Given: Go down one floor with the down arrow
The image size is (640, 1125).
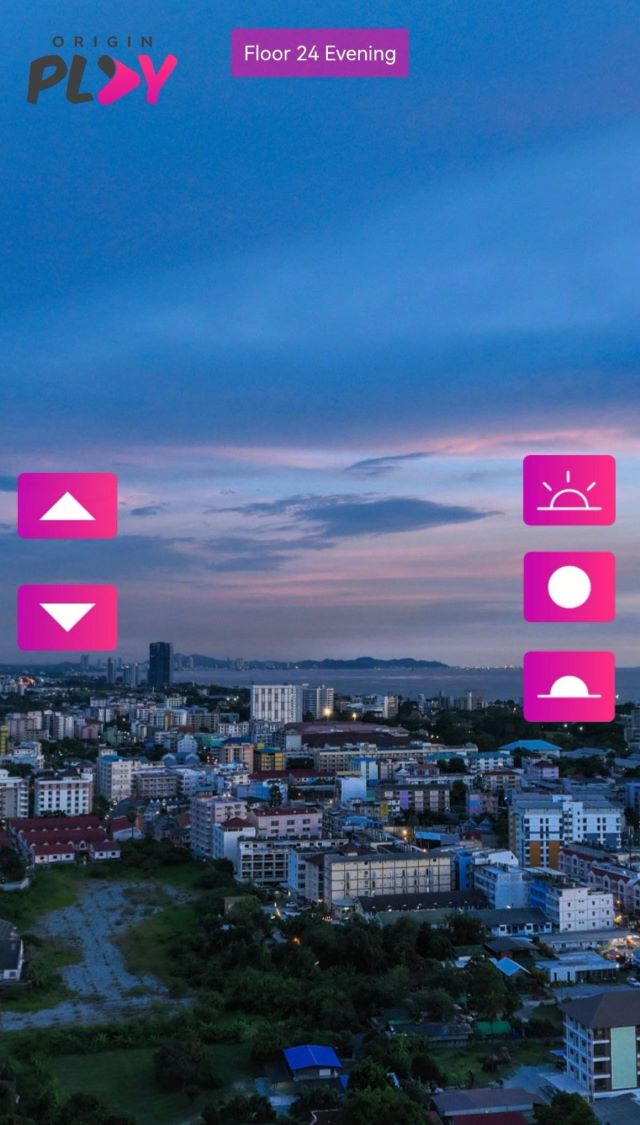Looking at the screenshot, I should 67,617.
